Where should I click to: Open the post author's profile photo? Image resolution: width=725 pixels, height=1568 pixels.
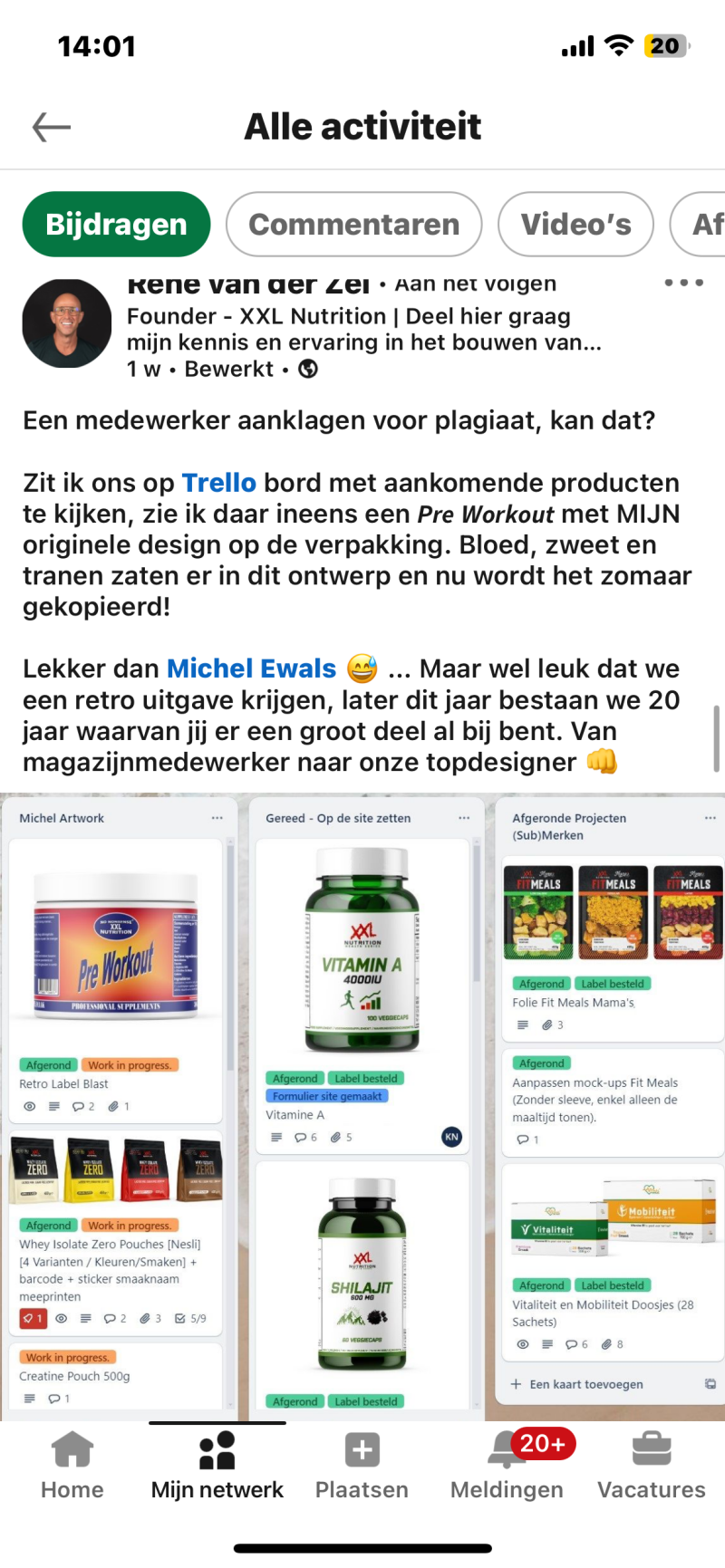coord(66,323)
